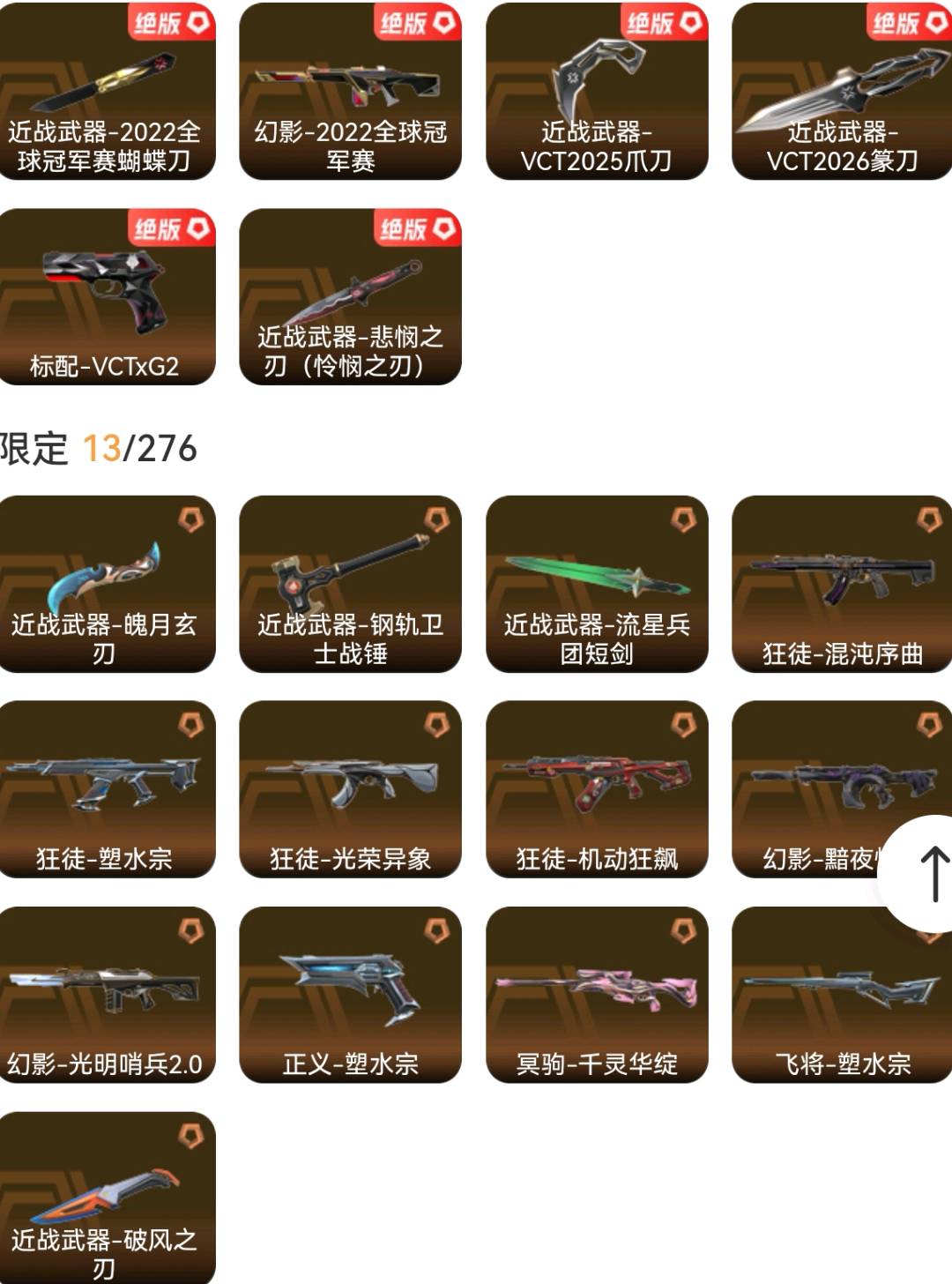Tap the scroll-to-top arrow button
Viewport: 952px width, 1284px height.
(922, 873)
